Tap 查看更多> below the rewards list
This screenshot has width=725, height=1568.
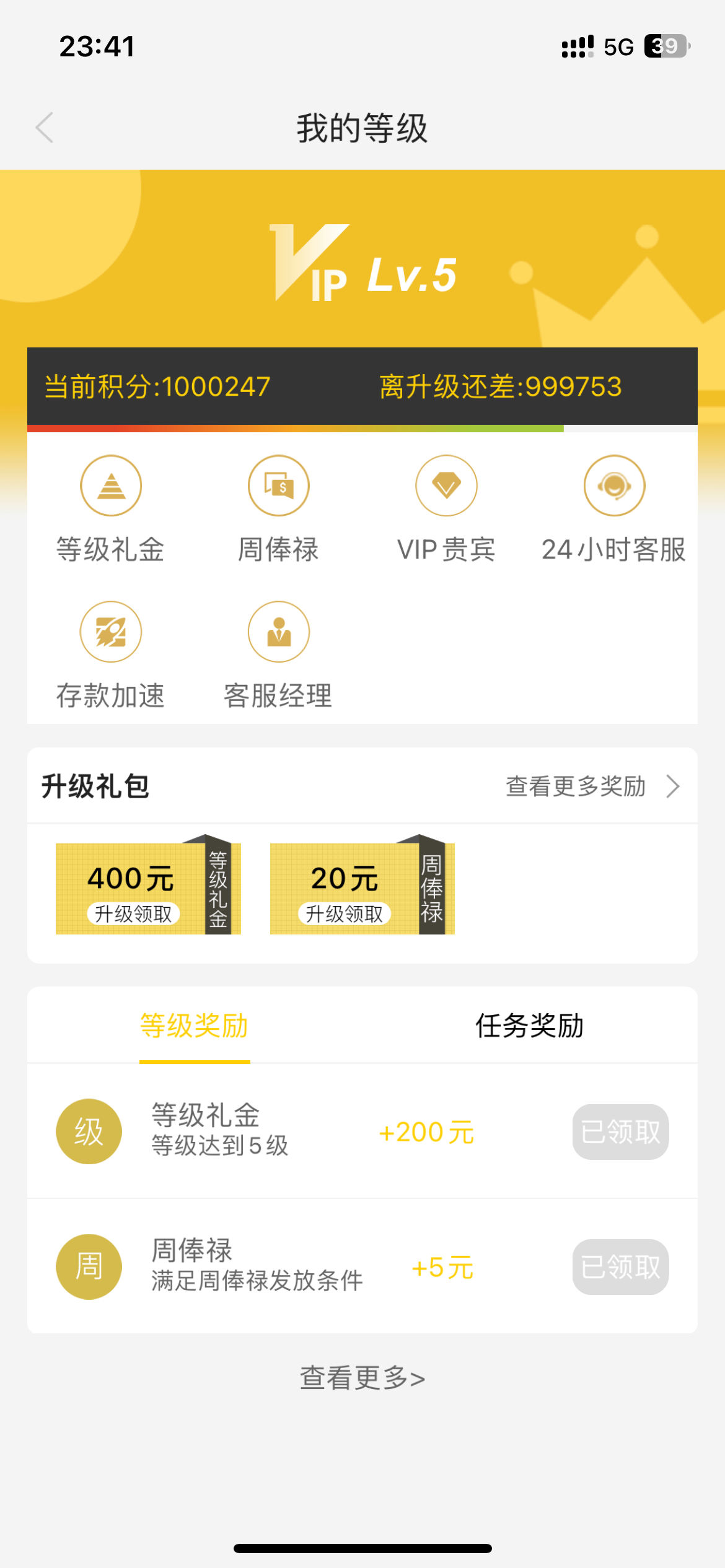tap(362, 1378)
